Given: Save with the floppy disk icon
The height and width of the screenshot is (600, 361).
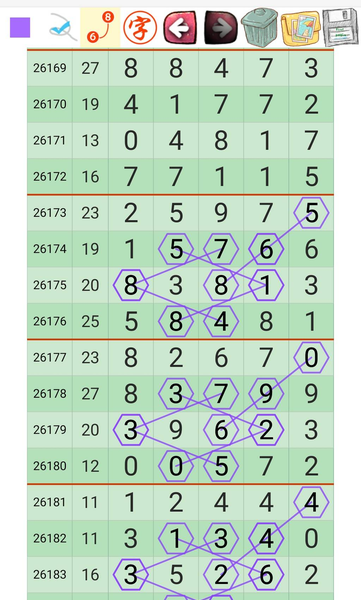Looking at the screenshot, I should tap(340, 28).
